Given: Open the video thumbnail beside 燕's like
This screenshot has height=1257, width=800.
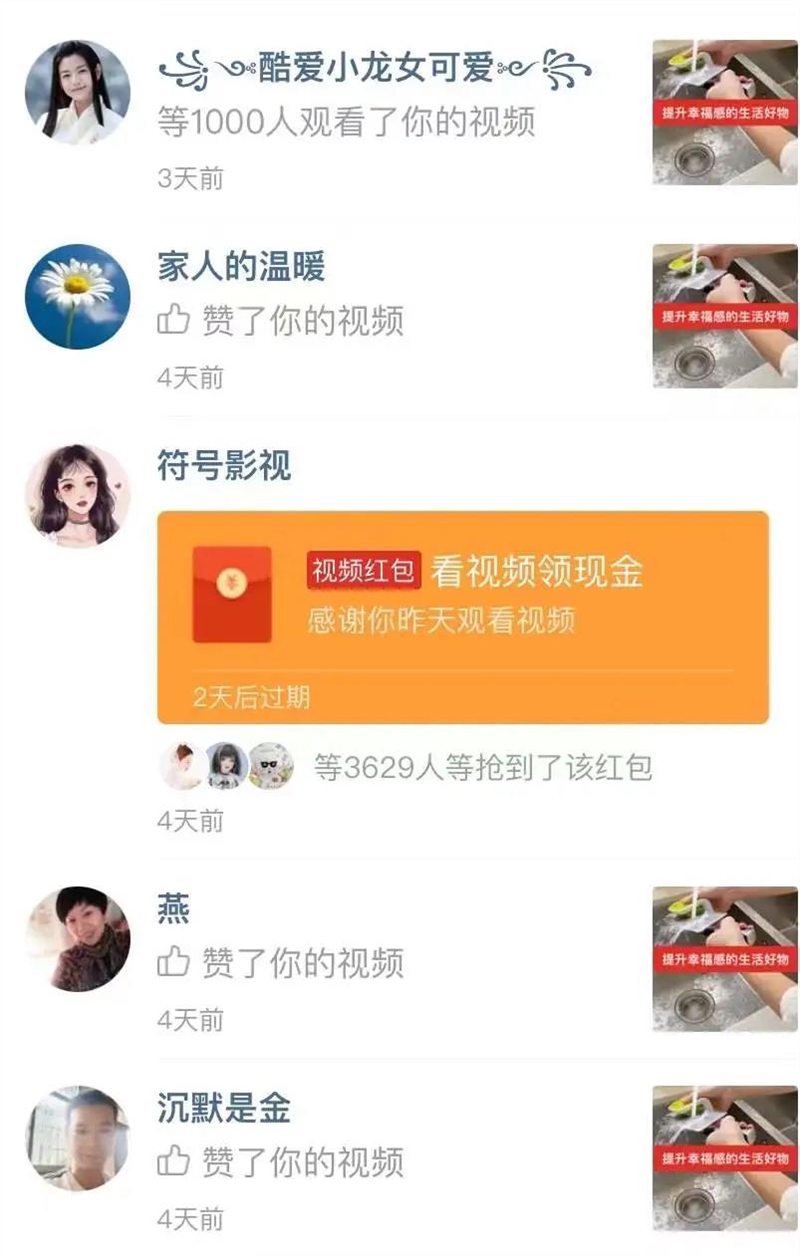Looking at the screenshot, I should click(725, 959).
